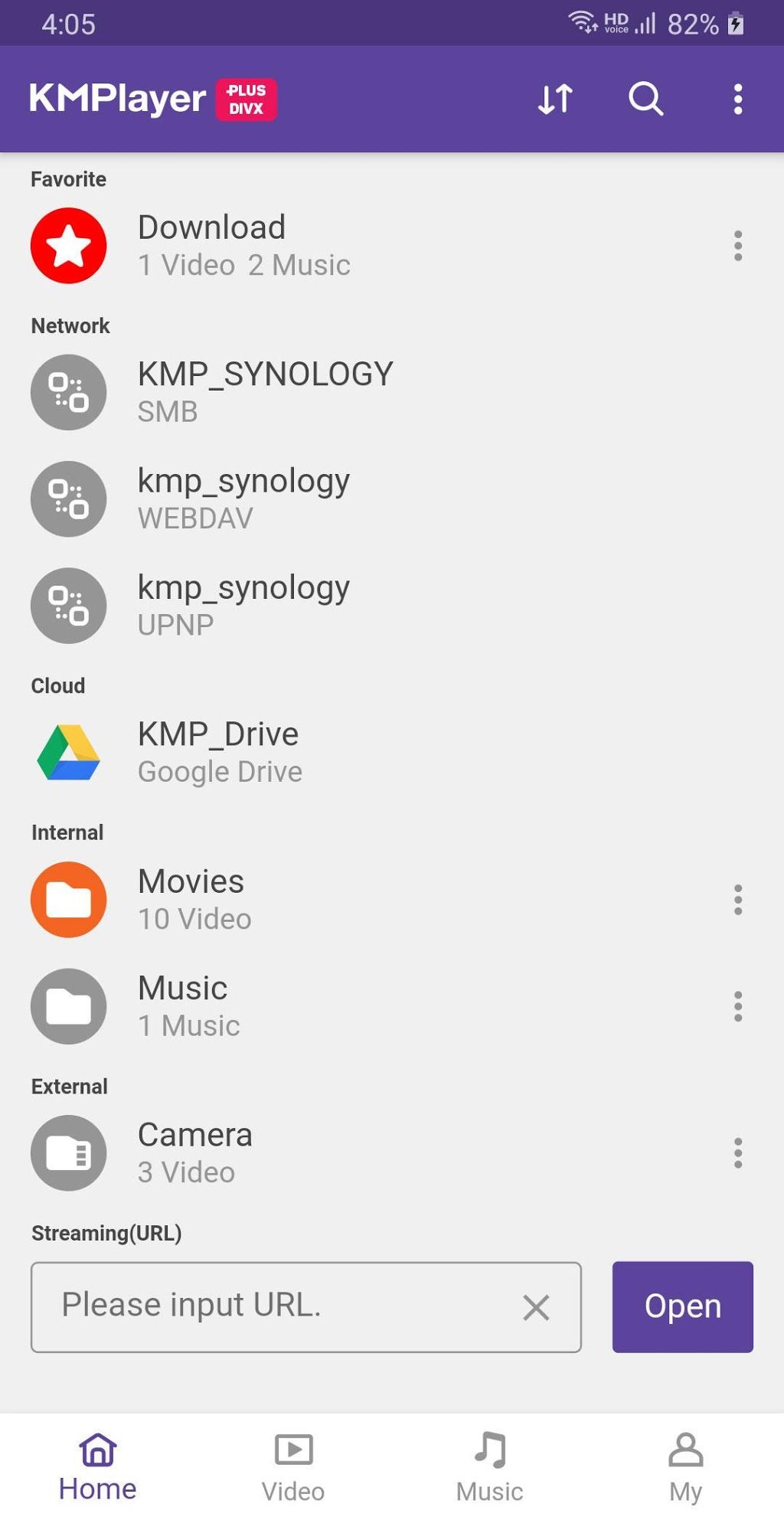This screenshot has width=784, height=1520.
Task: Show more options for Movies folder
Action: (x=737, y=899)
